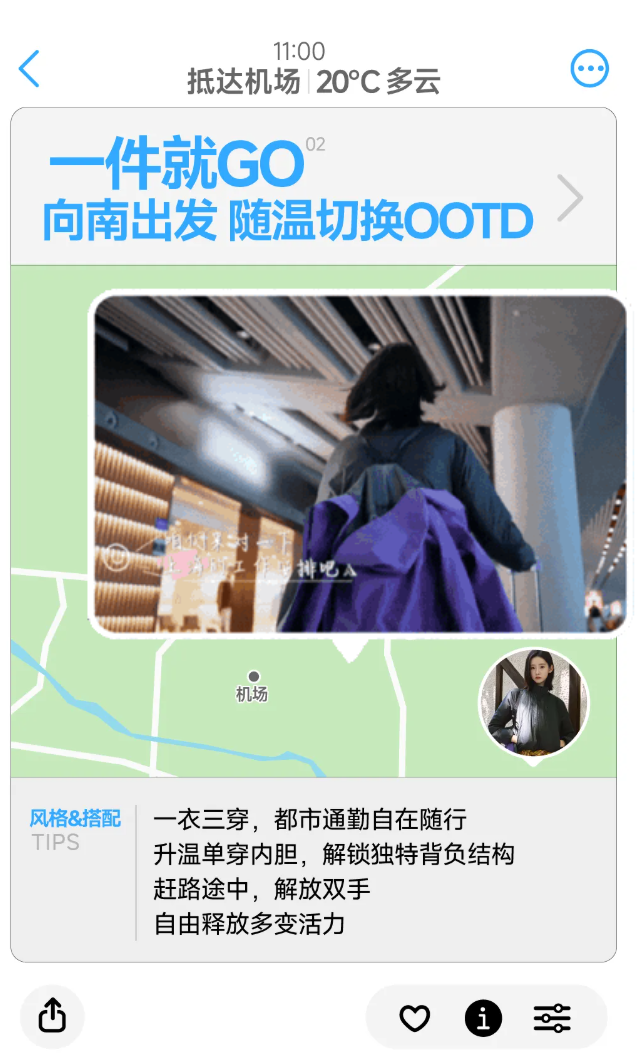Open the filter settings sliders icon
638x1060 pixels.
pyautogui.click(x=552, y=1018)
